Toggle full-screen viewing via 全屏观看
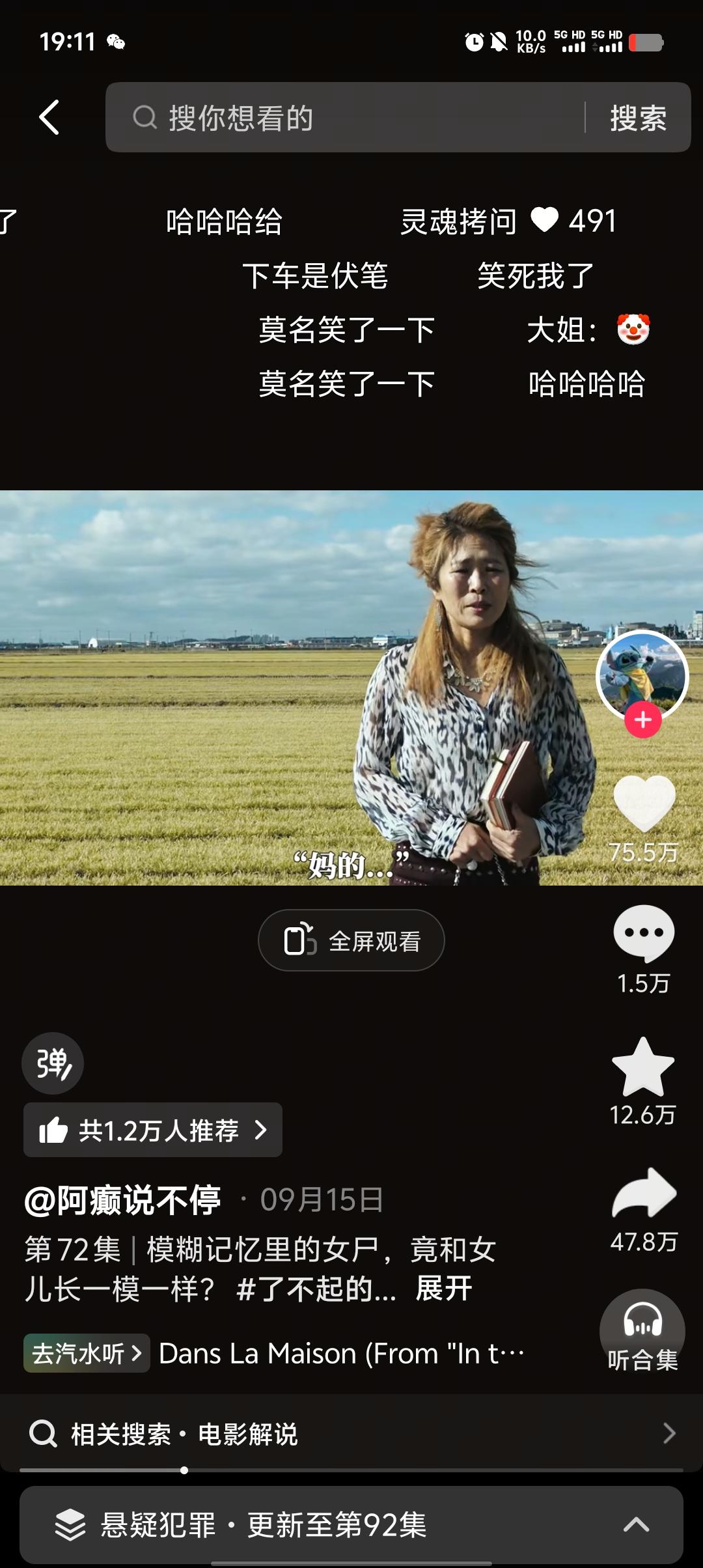703x1568 pixels. pos(350,940)
